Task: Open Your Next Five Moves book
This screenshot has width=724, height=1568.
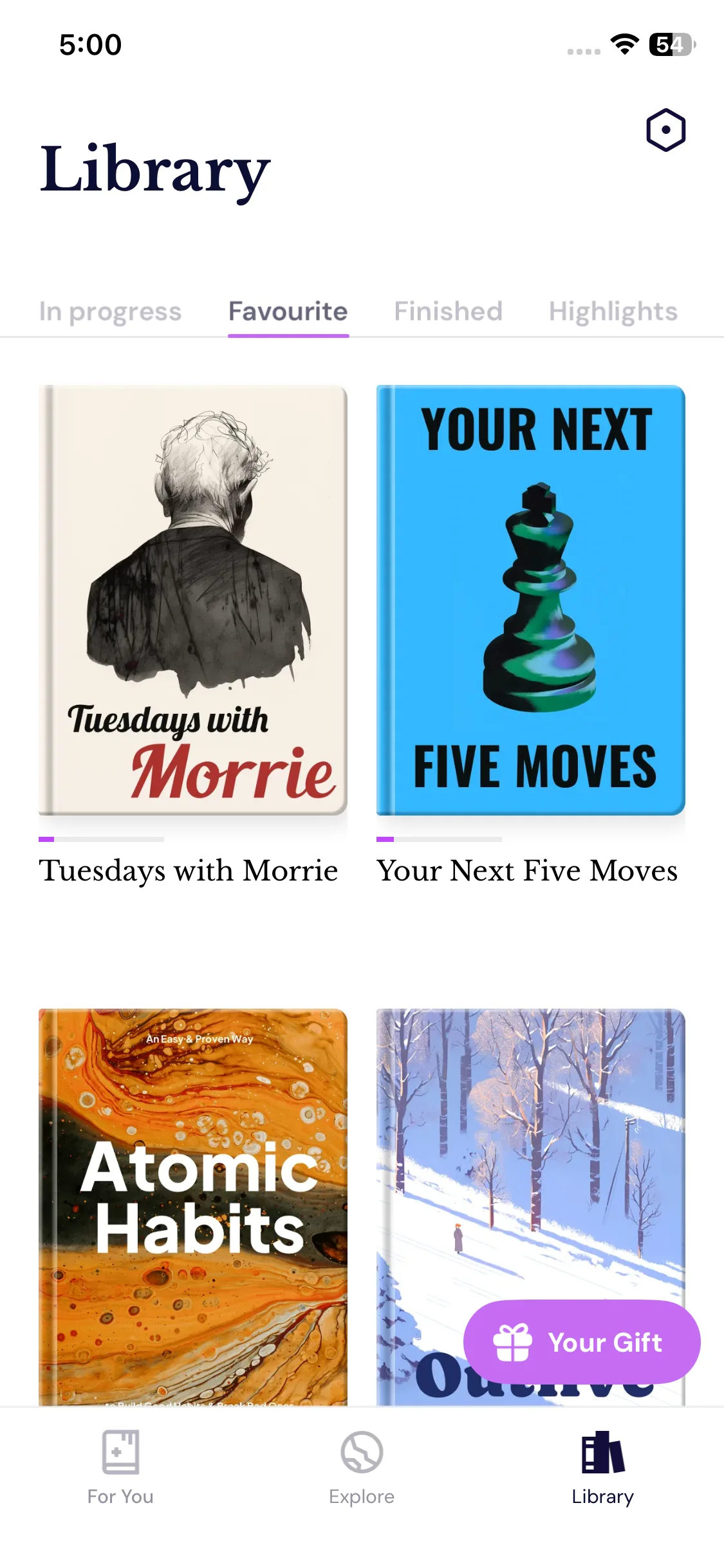Action: [x=530, y=600]
